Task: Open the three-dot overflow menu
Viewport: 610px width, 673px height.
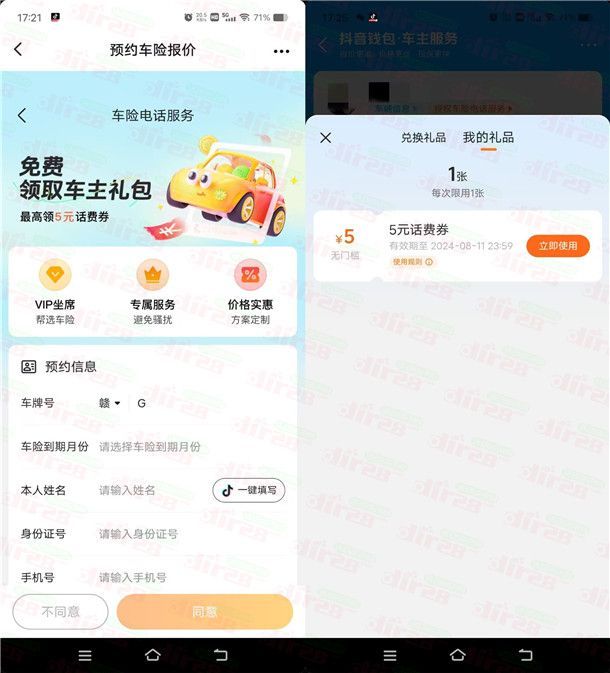Action: click(281, 51)
